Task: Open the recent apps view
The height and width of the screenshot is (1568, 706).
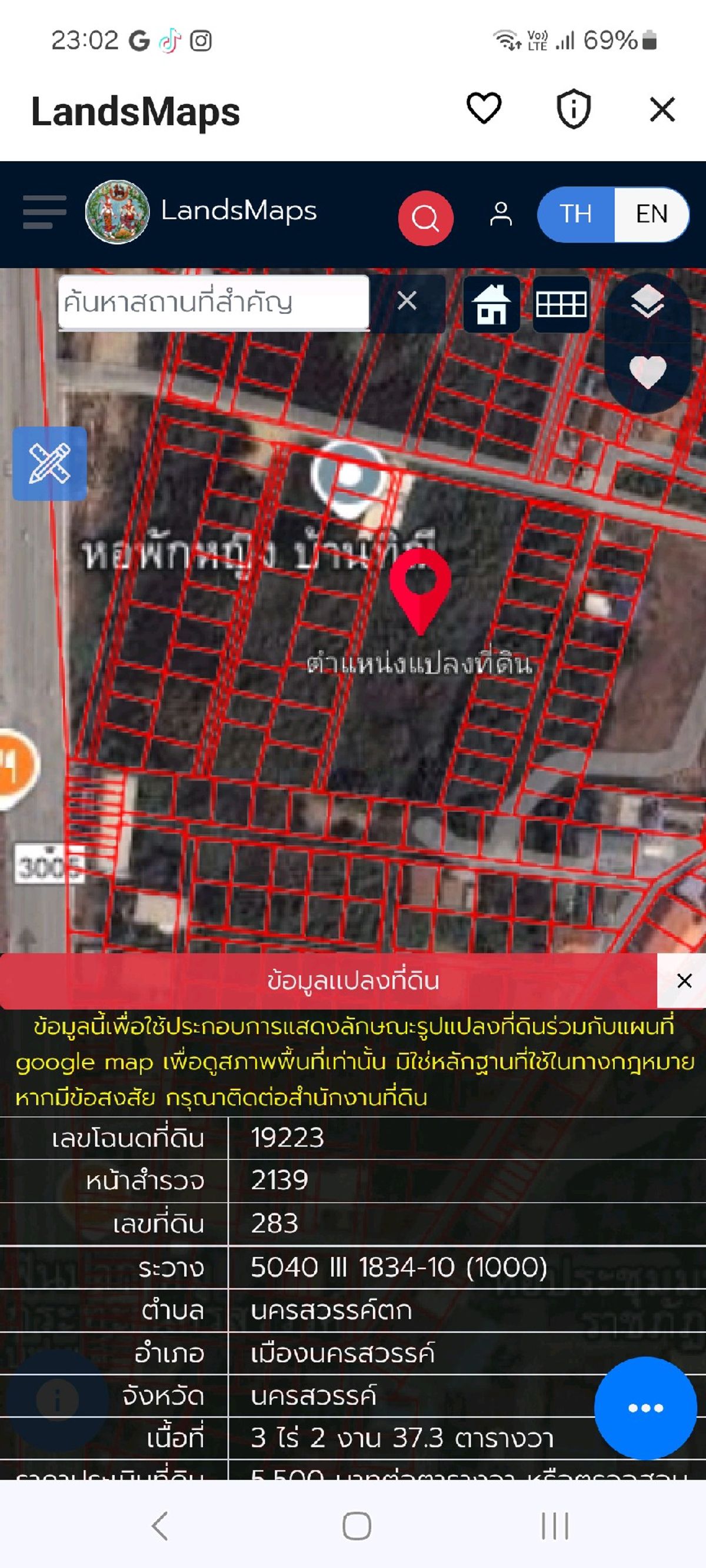Action: [555, 1526]
